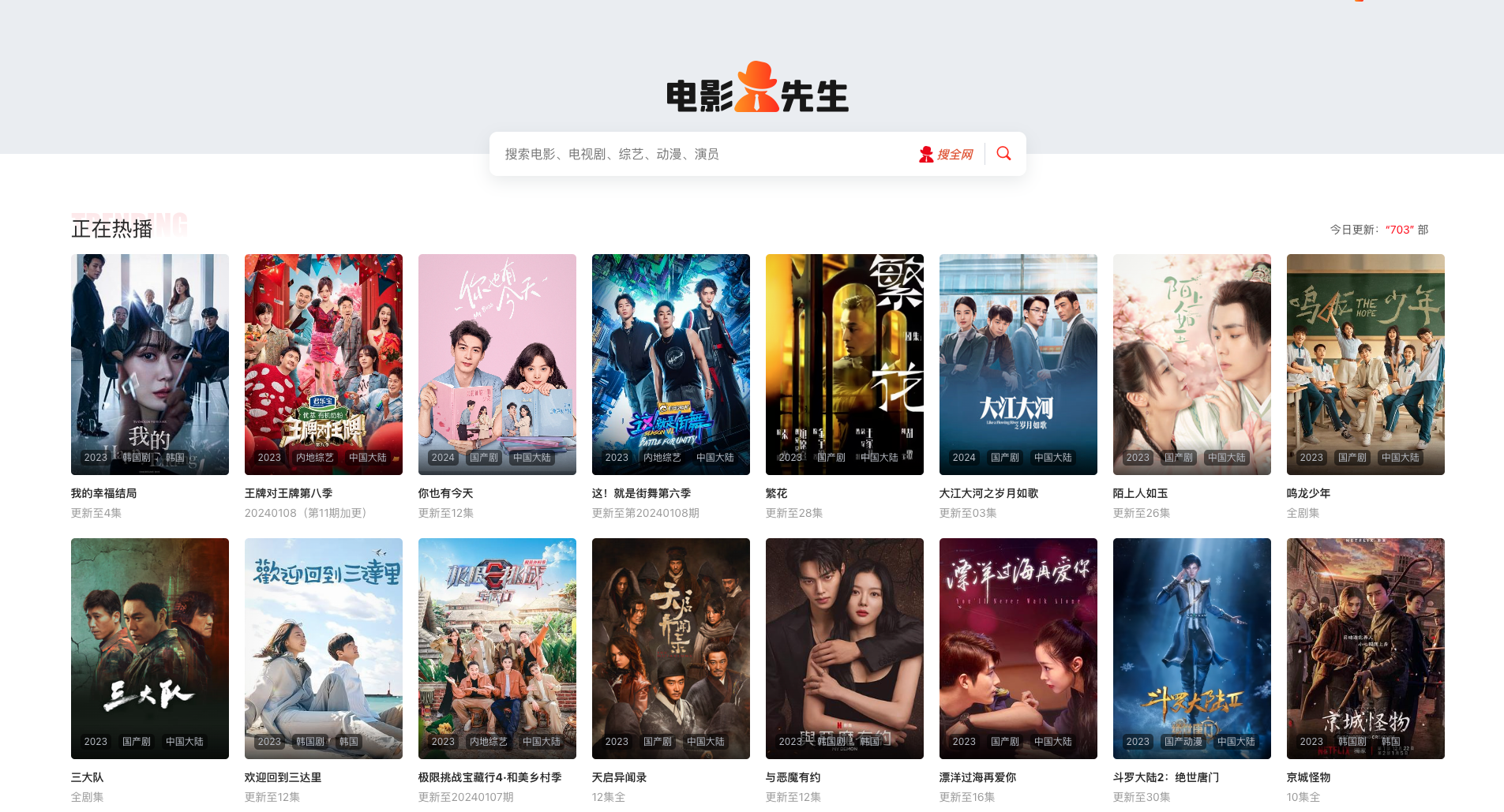Select the 京城怪物 poster
The width and height of the screenshot is (1504, 812).
(x=1366, y=648)
